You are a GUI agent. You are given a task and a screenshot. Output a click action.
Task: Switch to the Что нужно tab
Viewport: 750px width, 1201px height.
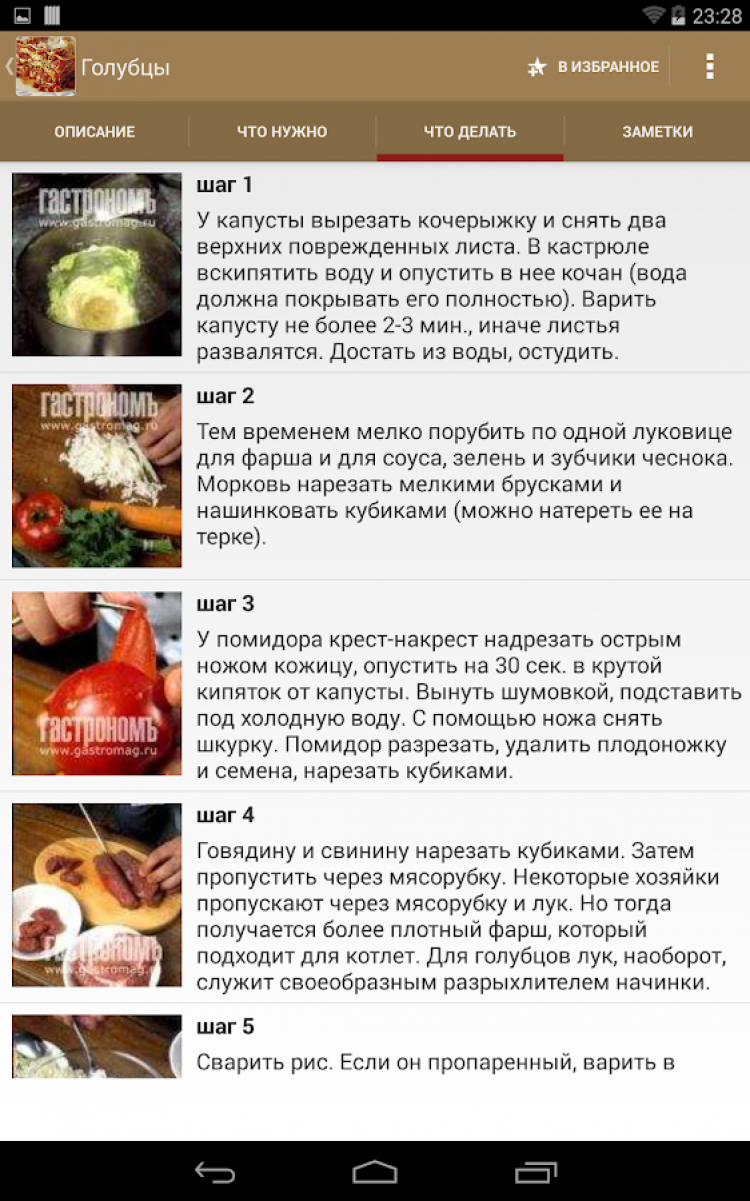[x=282, y=132]
